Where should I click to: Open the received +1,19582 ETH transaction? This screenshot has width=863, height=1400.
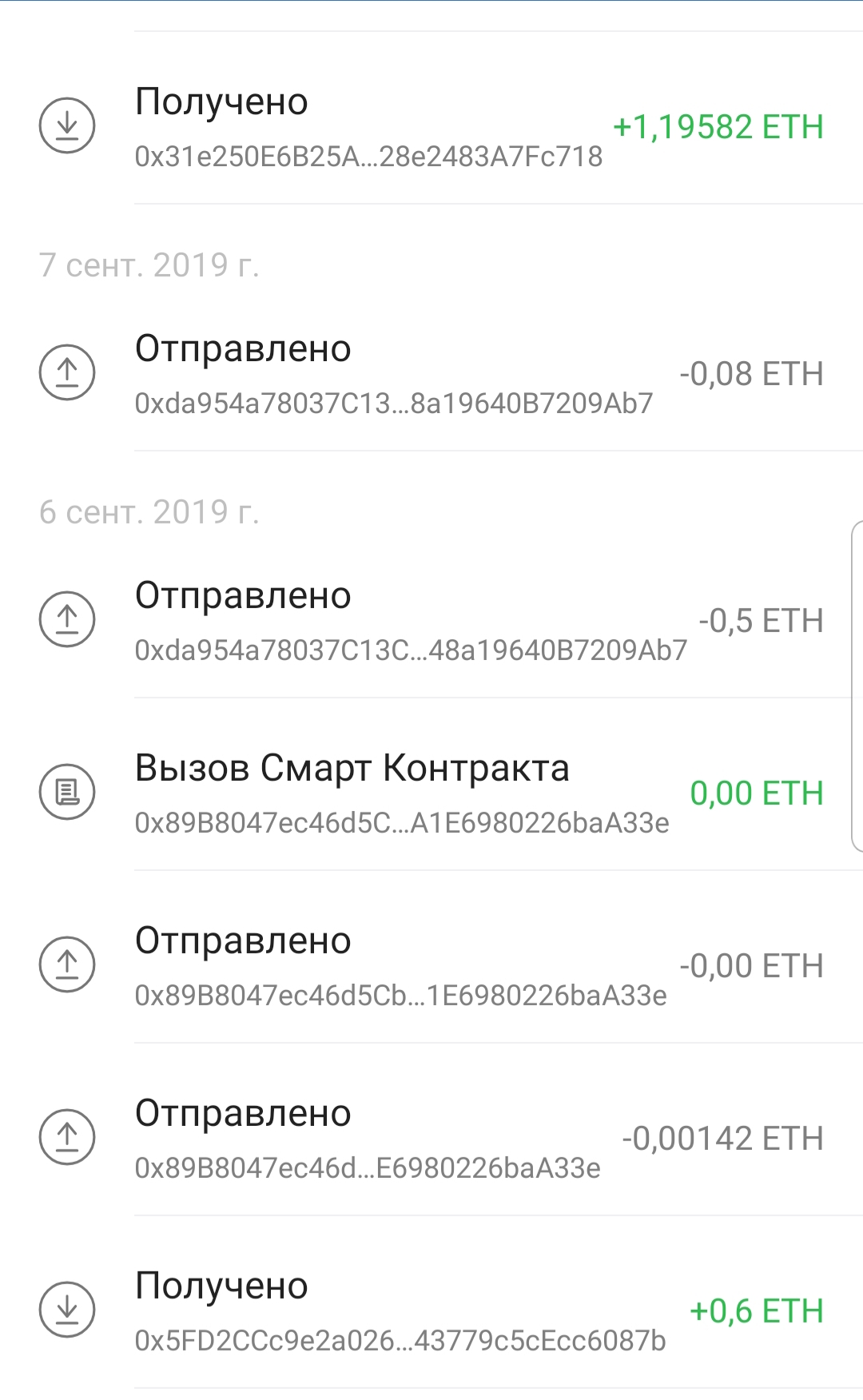(x=431, y=126)
